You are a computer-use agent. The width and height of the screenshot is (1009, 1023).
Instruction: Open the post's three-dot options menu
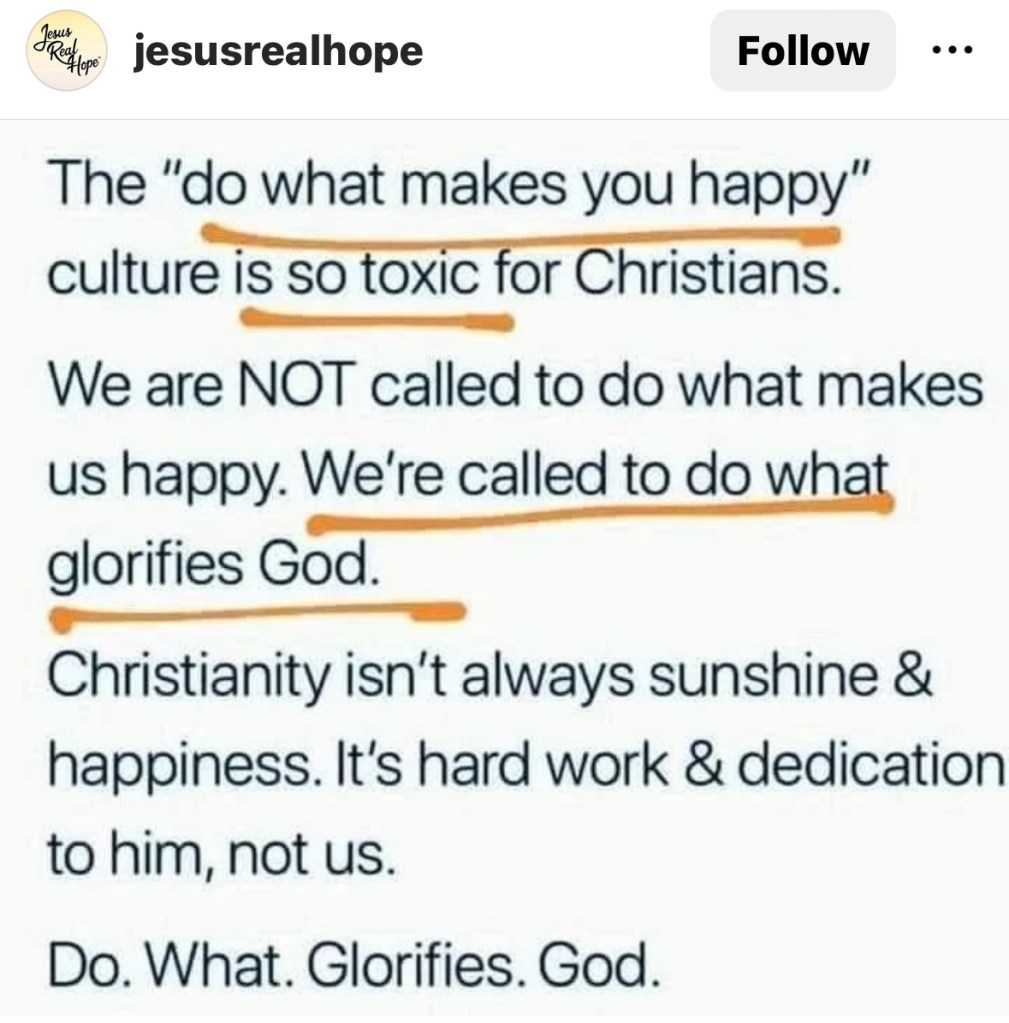click(953, 50)
